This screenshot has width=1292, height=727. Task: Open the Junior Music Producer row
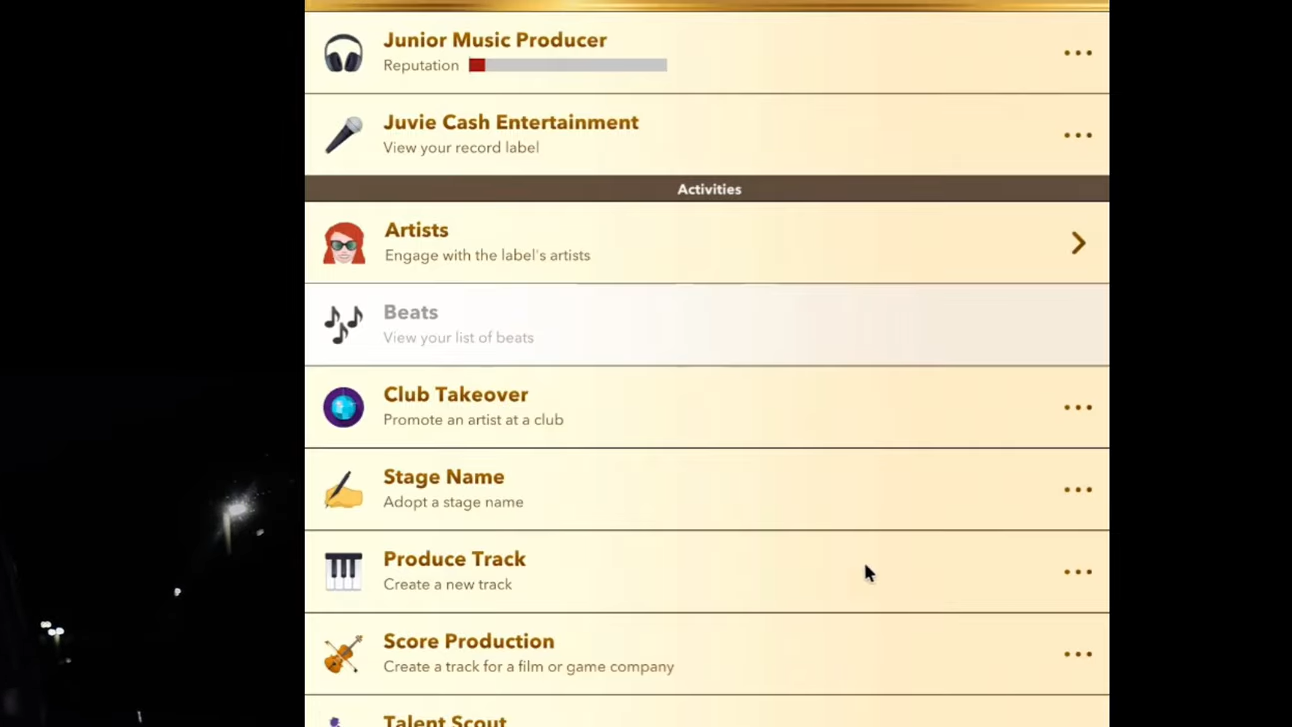(x=706, y=53)
